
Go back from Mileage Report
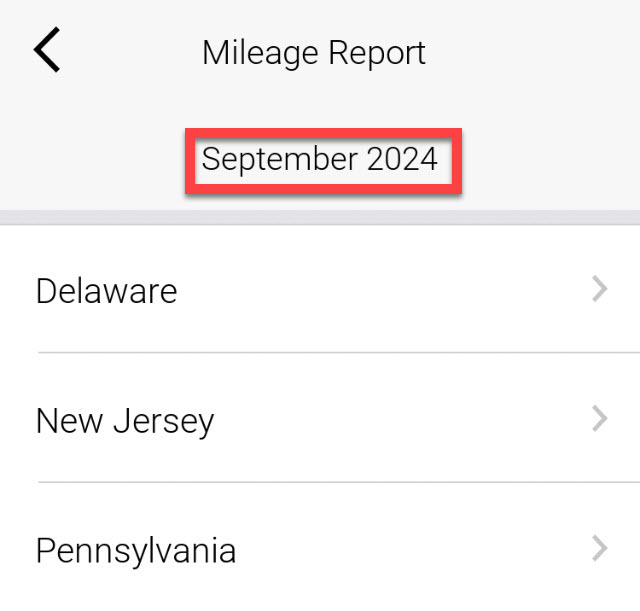(46, 51)
